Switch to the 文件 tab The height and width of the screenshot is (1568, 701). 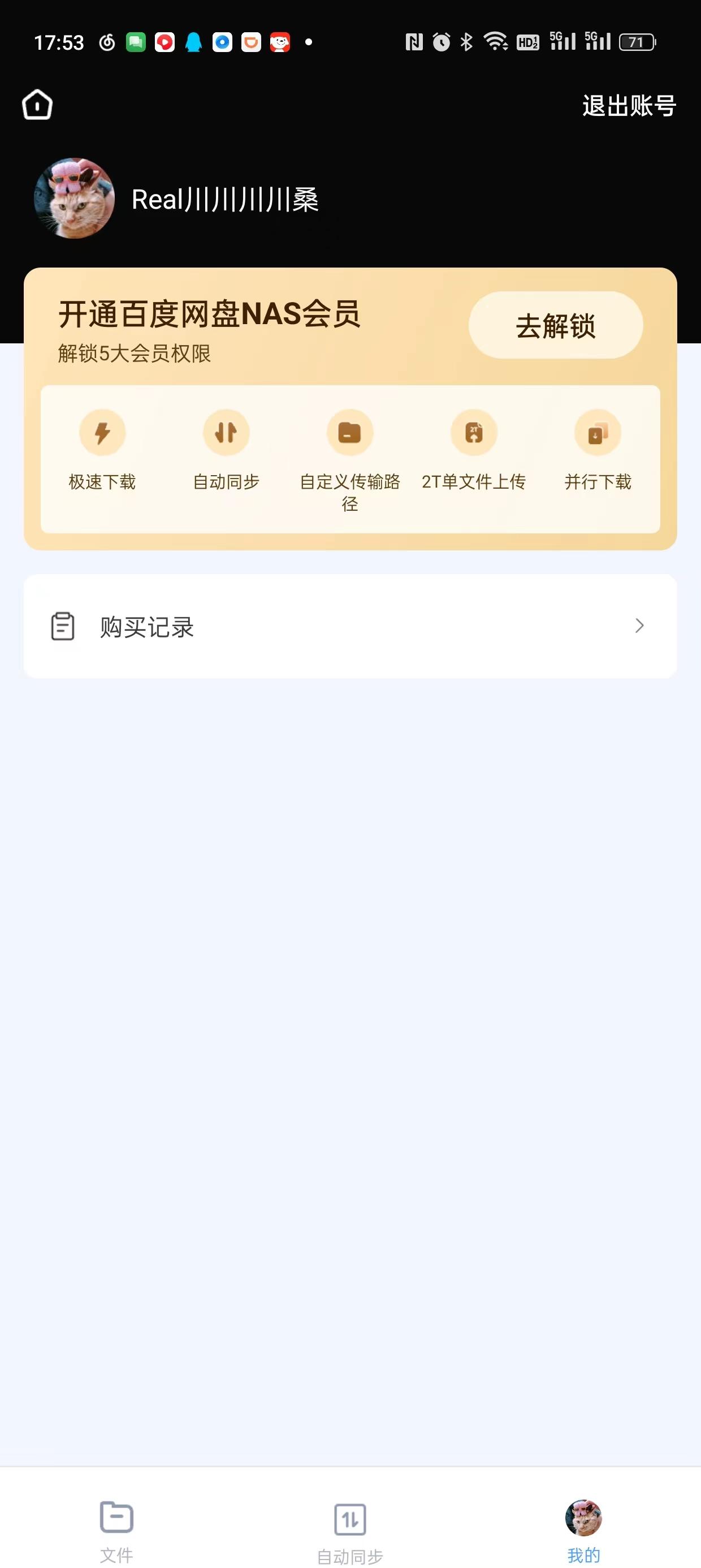pos(116,1530)
